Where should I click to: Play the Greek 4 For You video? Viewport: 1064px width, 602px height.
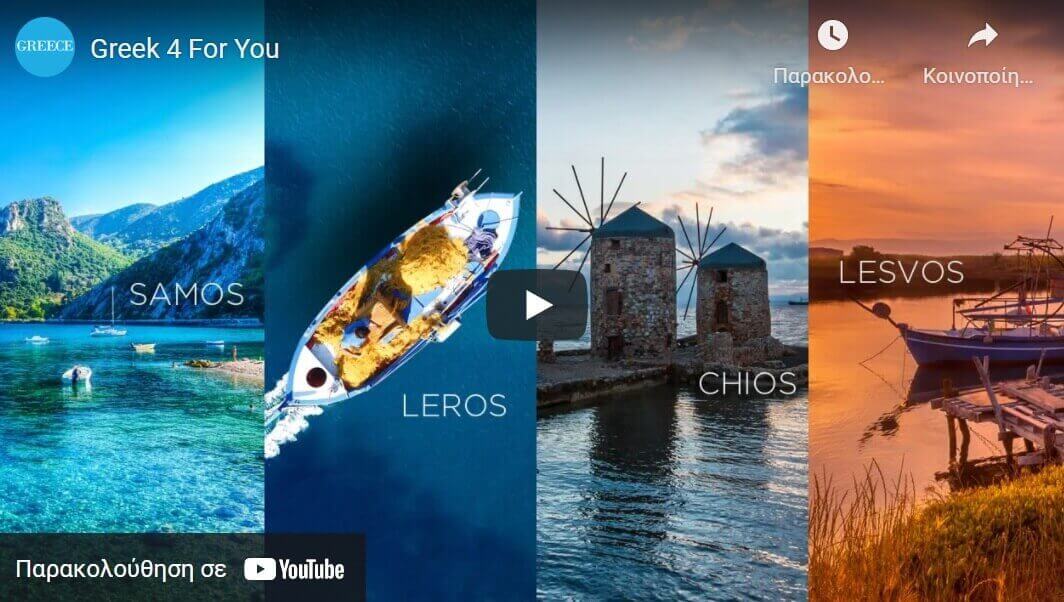click(536, 305)
